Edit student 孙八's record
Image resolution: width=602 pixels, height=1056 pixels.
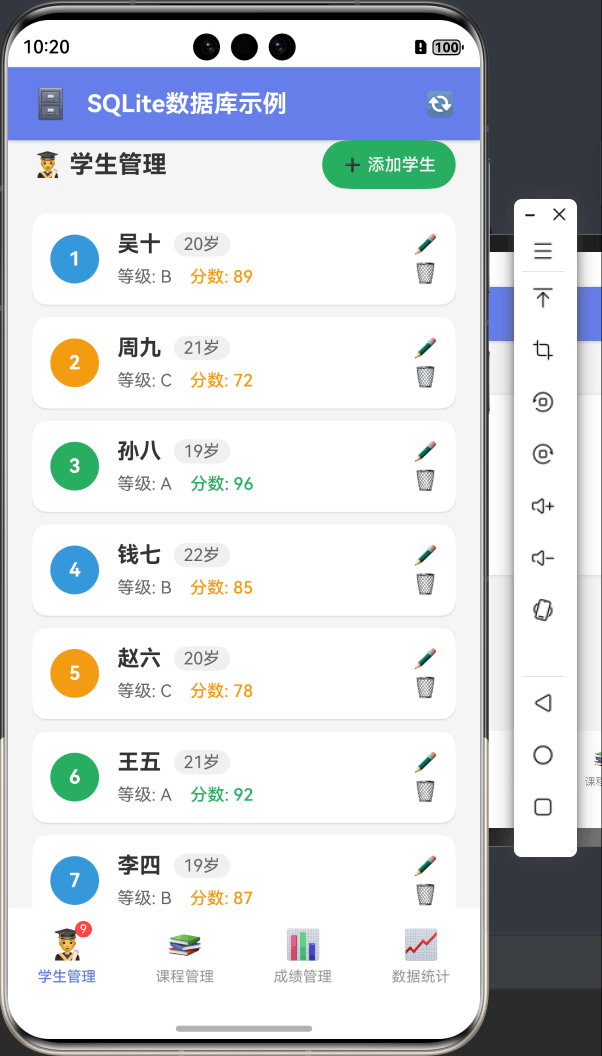[425, 451]
